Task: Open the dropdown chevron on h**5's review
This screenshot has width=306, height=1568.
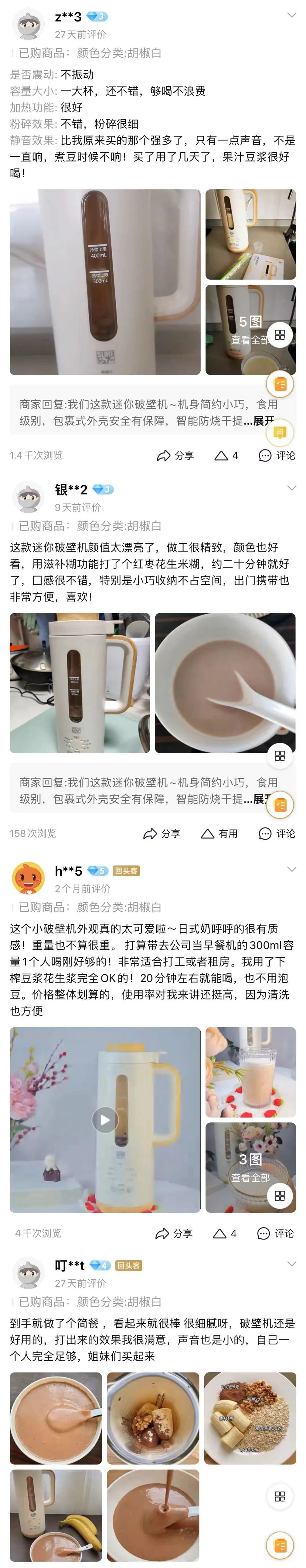Action: click(x=291, y=869)
